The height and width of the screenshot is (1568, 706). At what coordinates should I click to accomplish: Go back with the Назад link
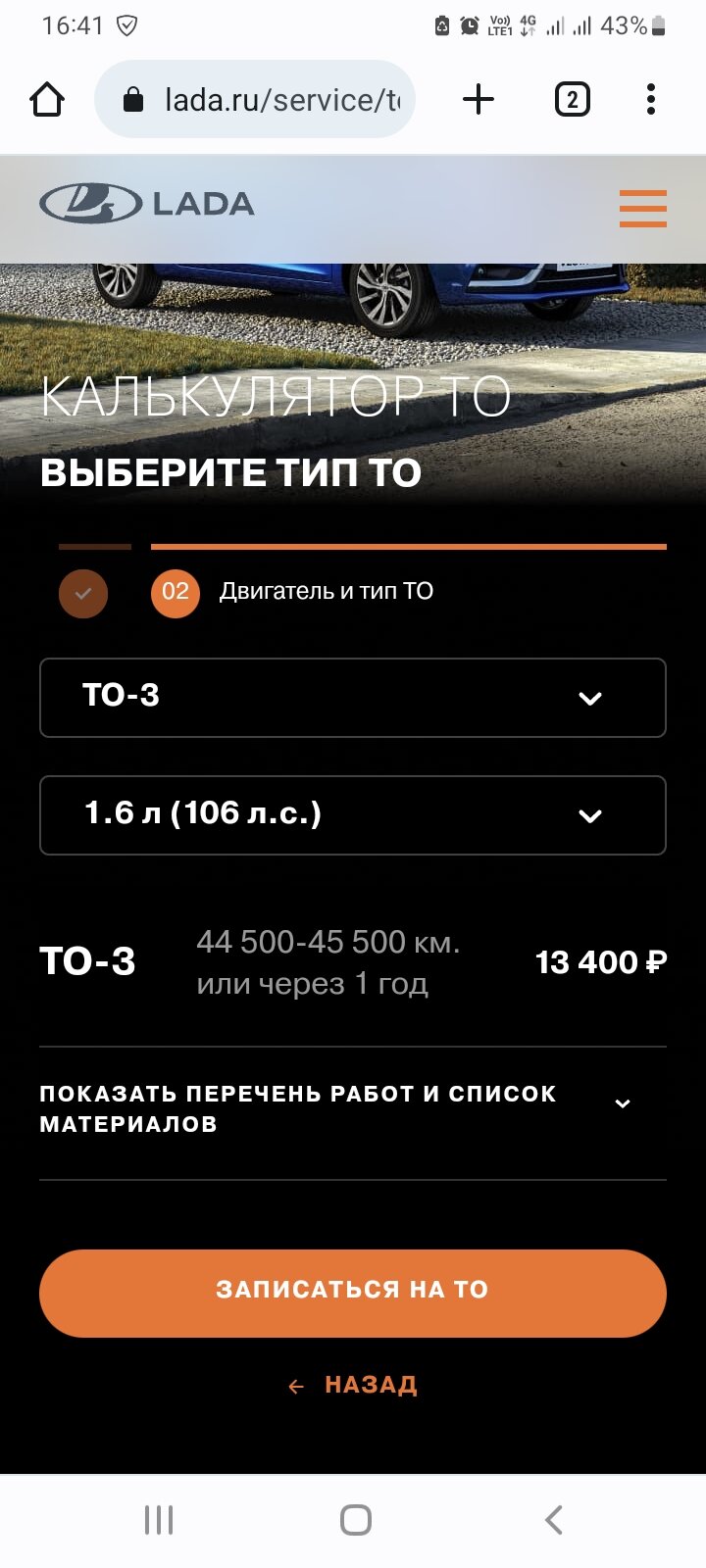click(x=355, y=1385)
